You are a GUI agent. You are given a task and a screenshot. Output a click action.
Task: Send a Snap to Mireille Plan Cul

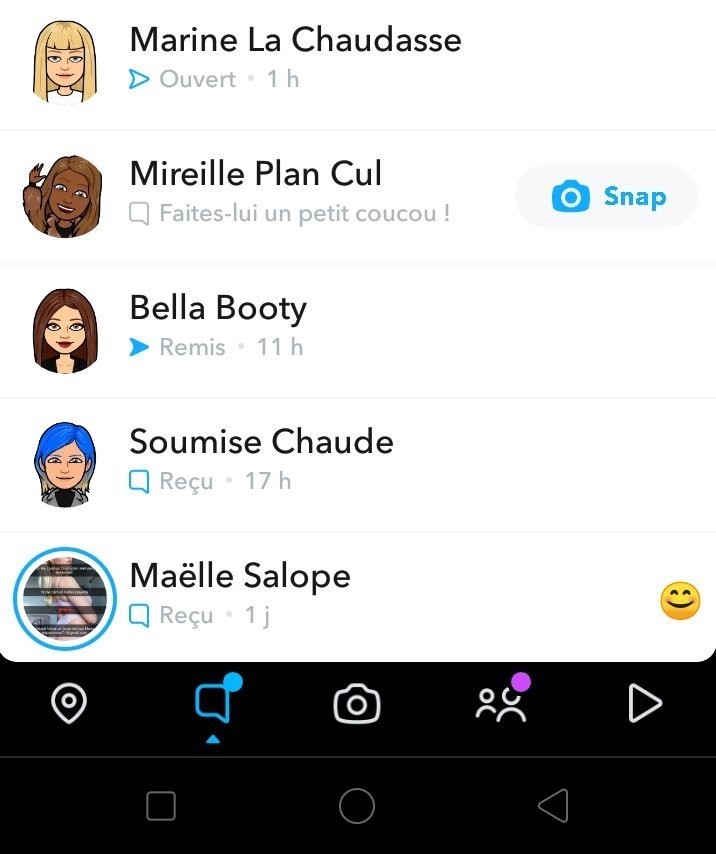coord(608,197)
